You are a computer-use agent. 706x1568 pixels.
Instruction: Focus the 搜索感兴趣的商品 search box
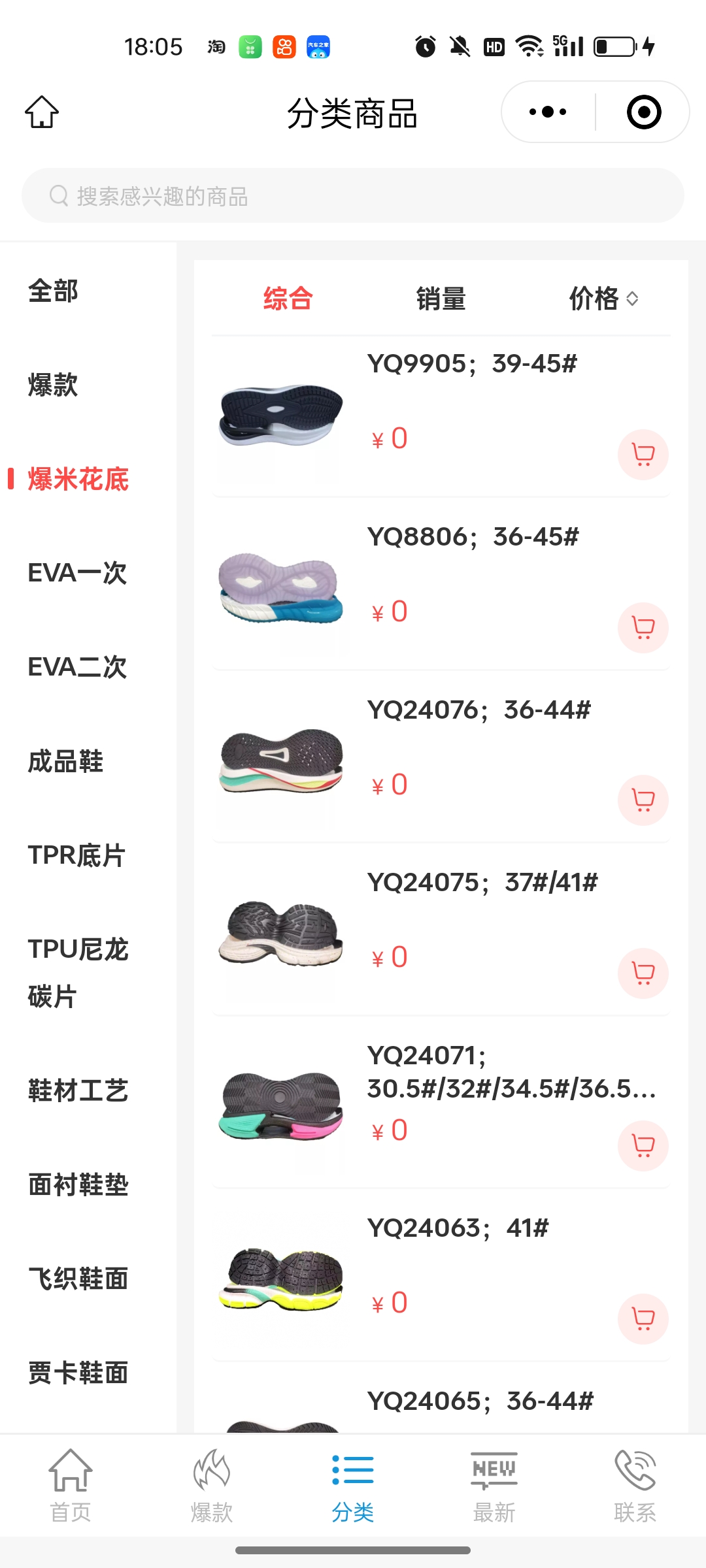(x=353, y=196)
